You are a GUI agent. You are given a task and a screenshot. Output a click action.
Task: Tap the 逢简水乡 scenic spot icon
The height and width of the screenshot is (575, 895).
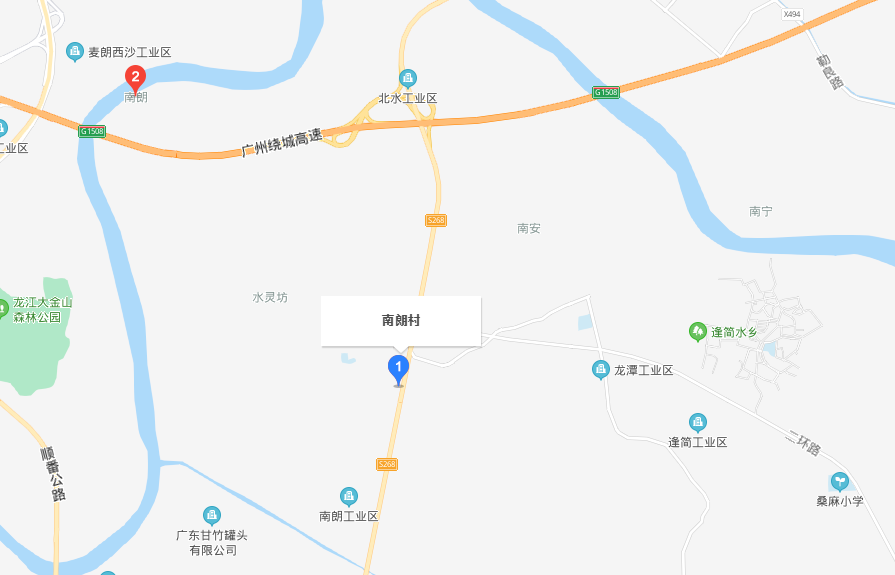pyautogui.click(x=697, y=331)
